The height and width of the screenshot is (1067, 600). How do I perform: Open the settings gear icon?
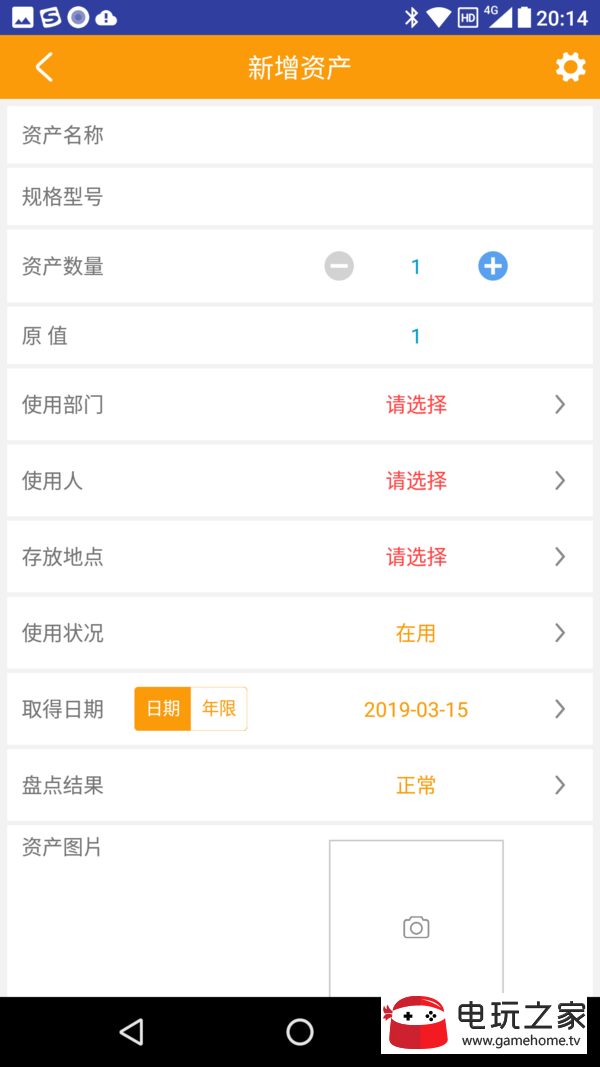click(x=570, y=67)
